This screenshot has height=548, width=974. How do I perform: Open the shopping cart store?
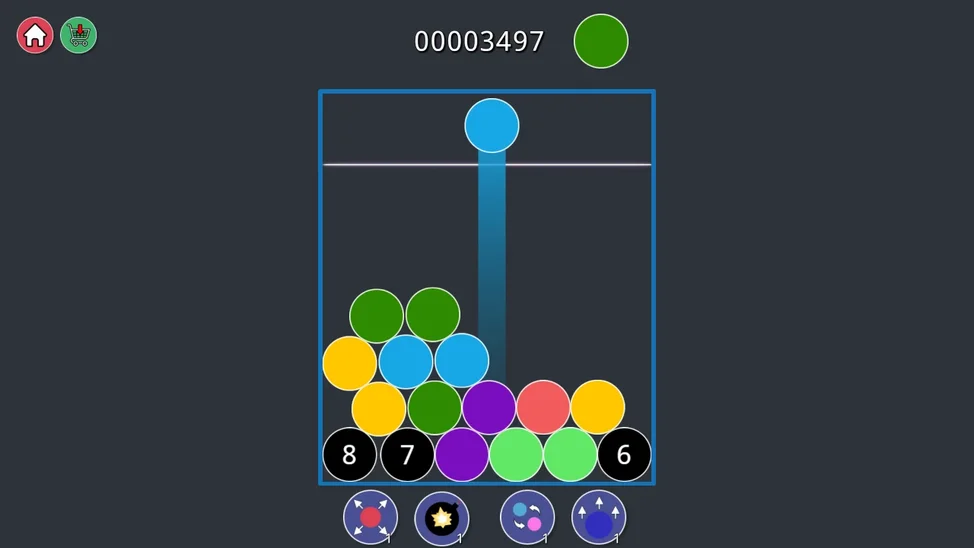point(78,36)
